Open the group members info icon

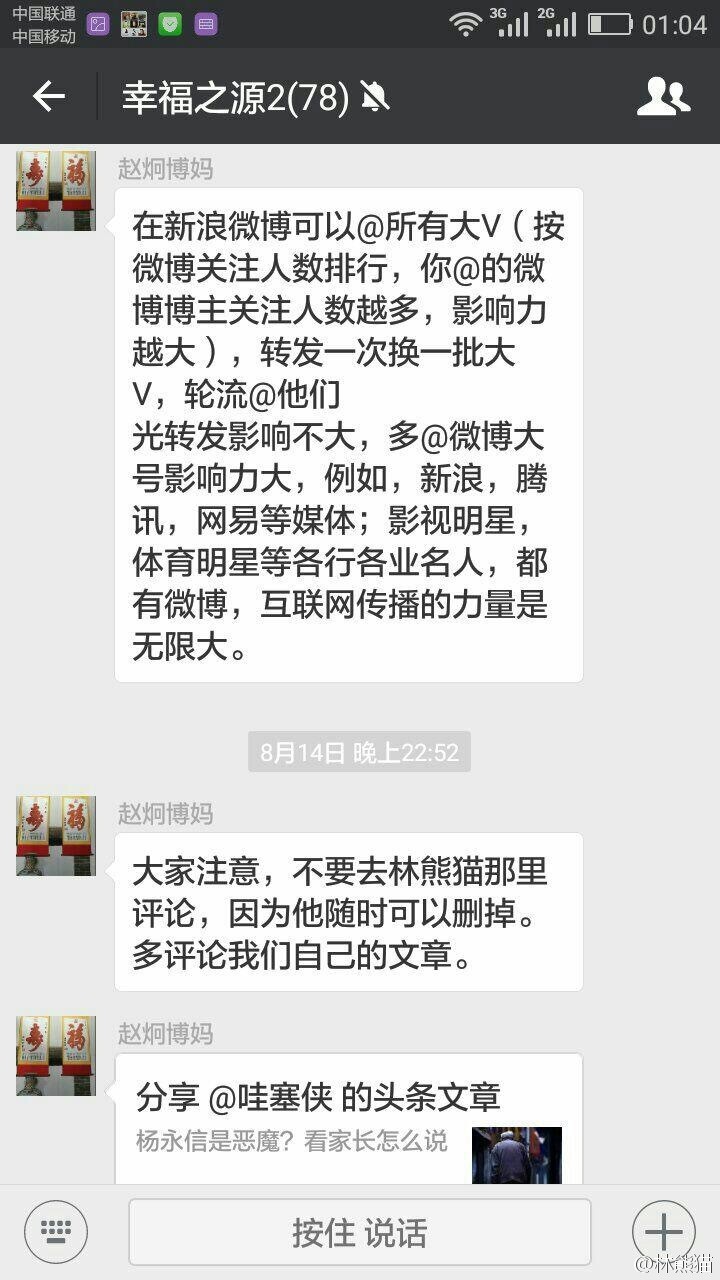pos(663,97)
